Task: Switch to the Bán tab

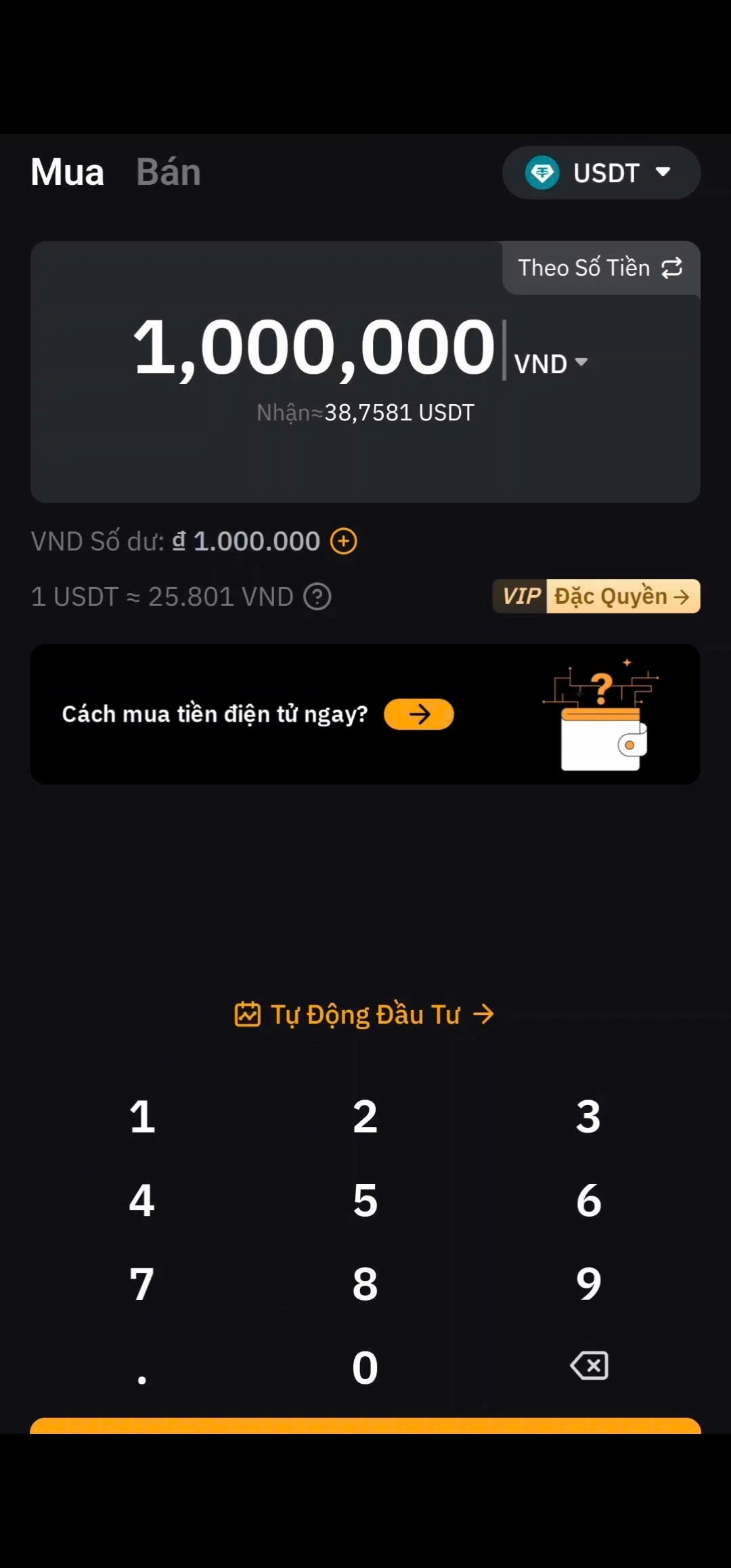Action: tap(169, 172)
